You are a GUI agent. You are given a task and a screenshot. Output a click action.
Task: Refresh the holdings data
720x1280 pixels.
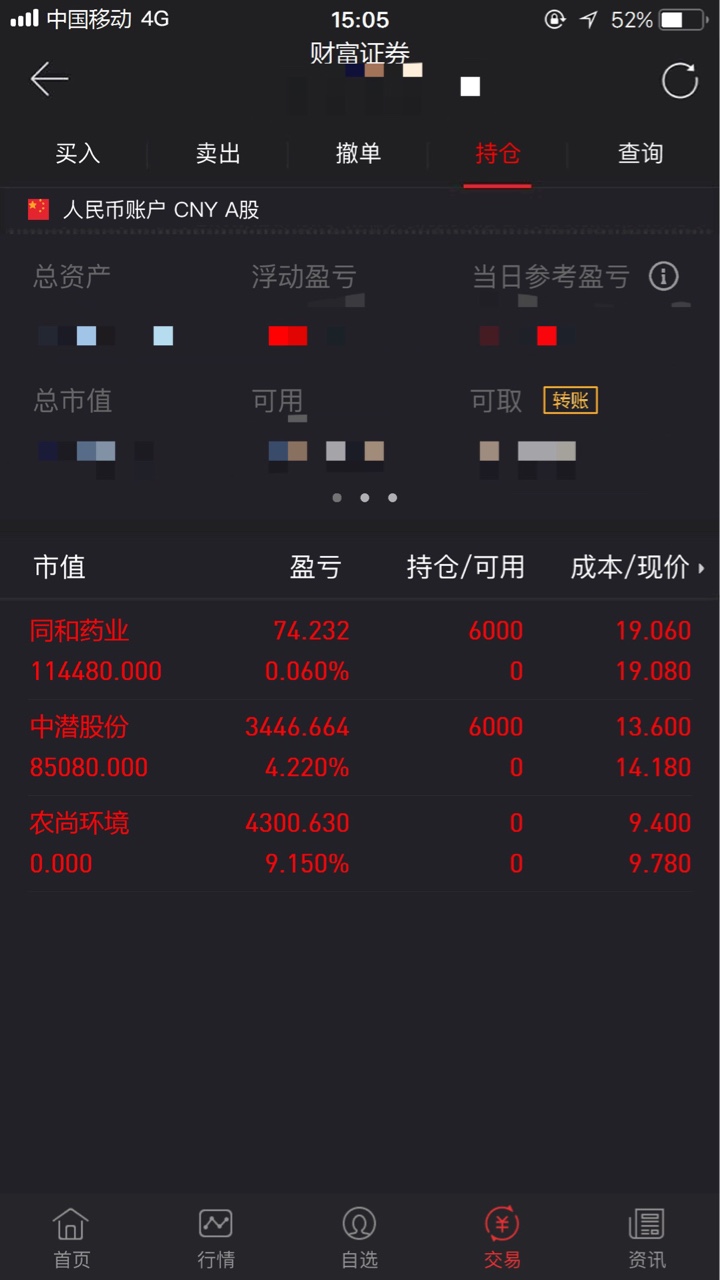coord(680,81)
